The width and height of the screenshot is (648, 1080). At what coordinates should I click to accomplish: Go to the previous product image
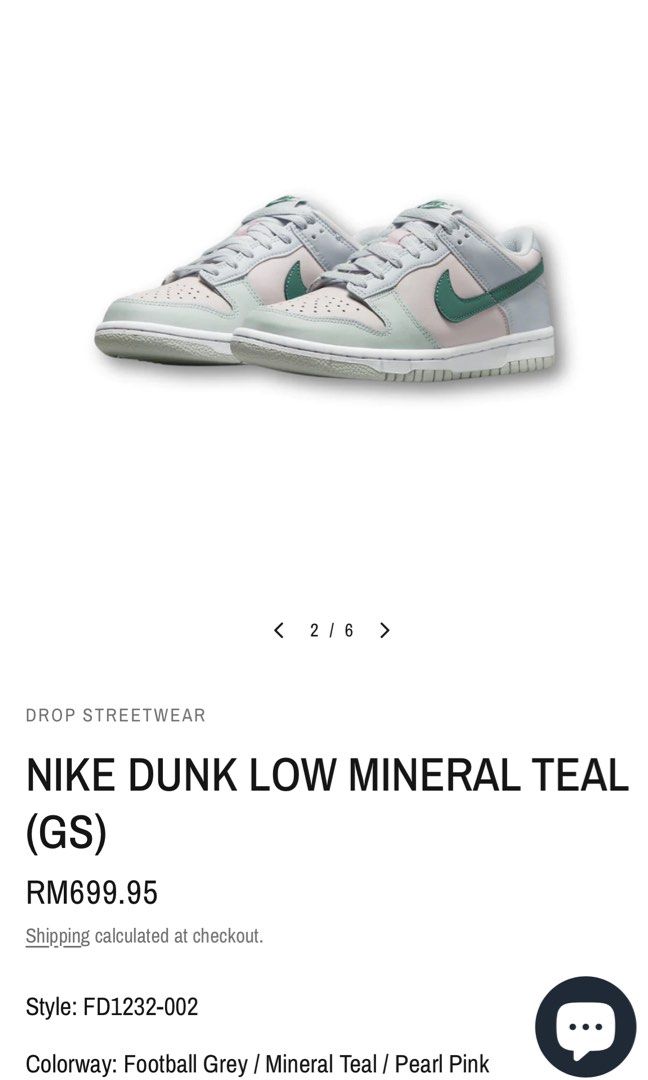click(279, 630)
